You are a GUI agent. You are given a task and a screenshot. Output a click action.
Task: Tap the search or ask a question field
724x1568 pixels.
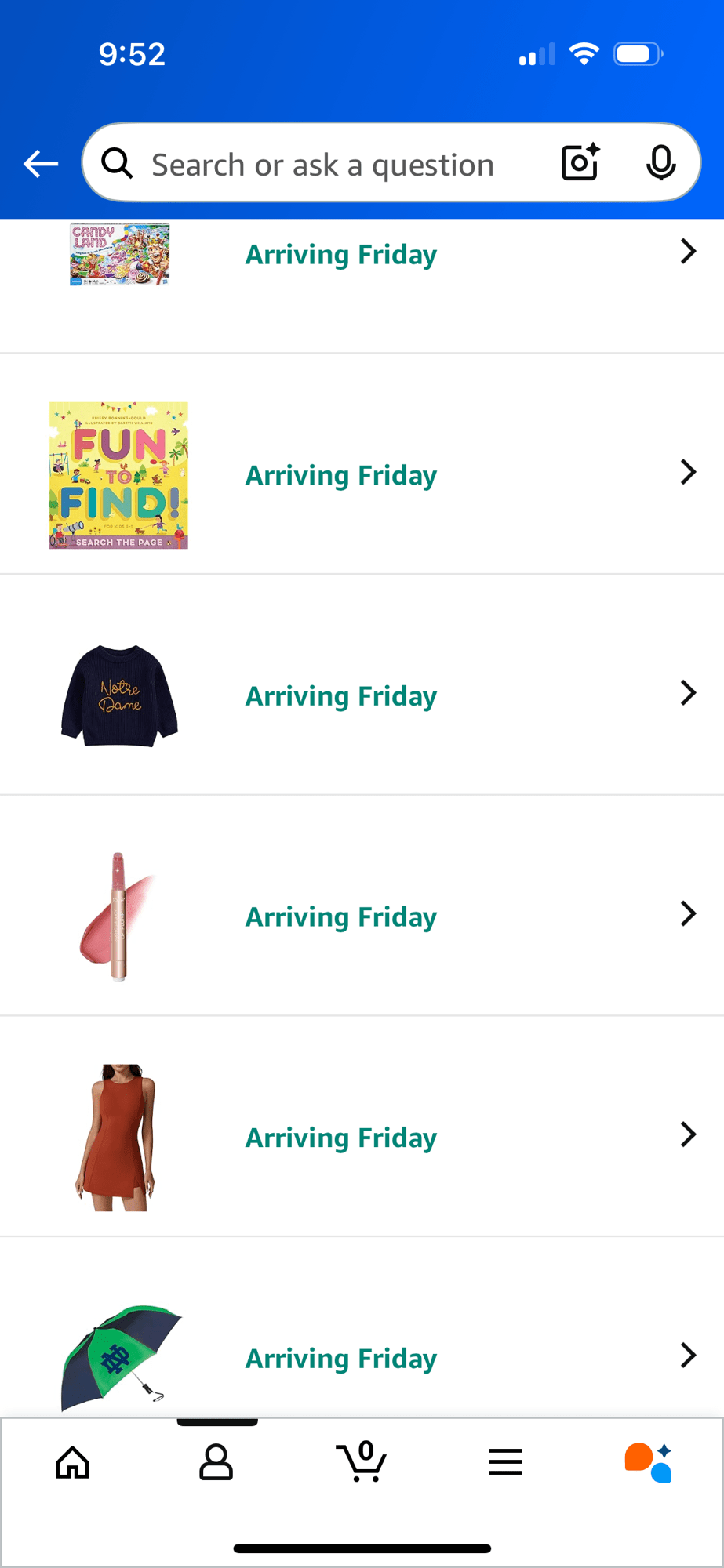322,165
